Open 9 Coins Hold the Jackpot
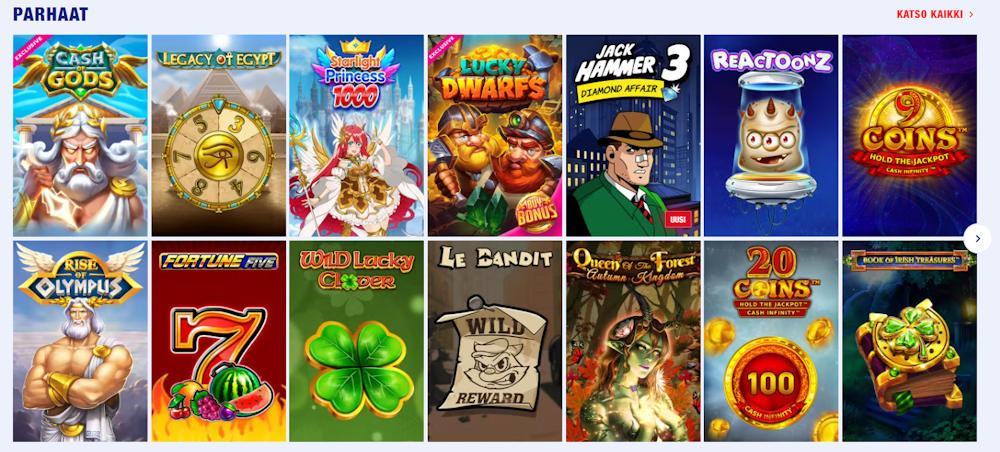The image size is (1000, 452). pyautogui.click(x=909, y=135)
